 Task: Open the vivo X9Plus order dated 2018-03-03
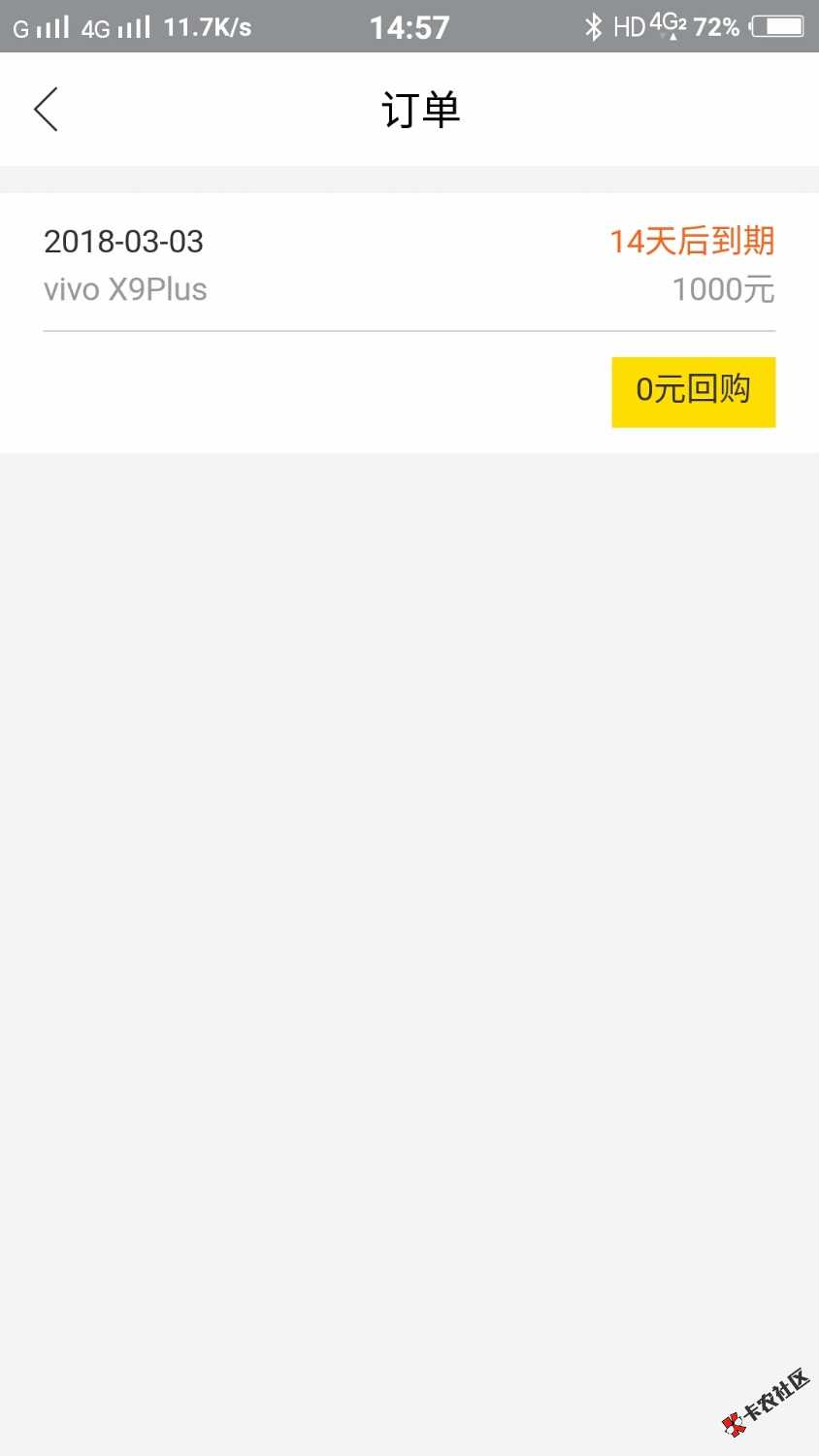[x=291, y=264]
